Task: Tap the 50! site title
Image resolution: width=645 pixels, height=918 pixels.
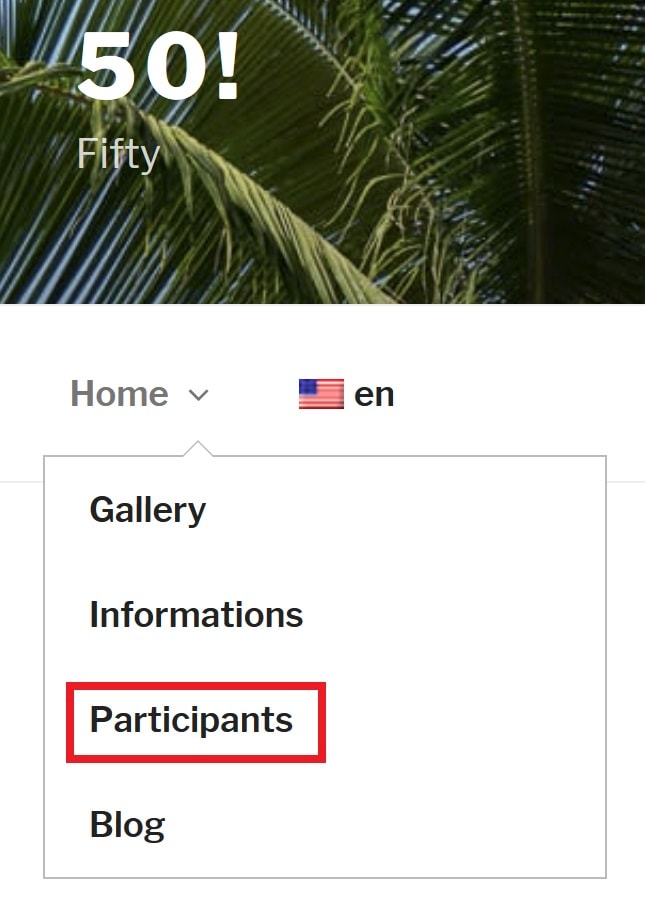Action: click(159, 68)
